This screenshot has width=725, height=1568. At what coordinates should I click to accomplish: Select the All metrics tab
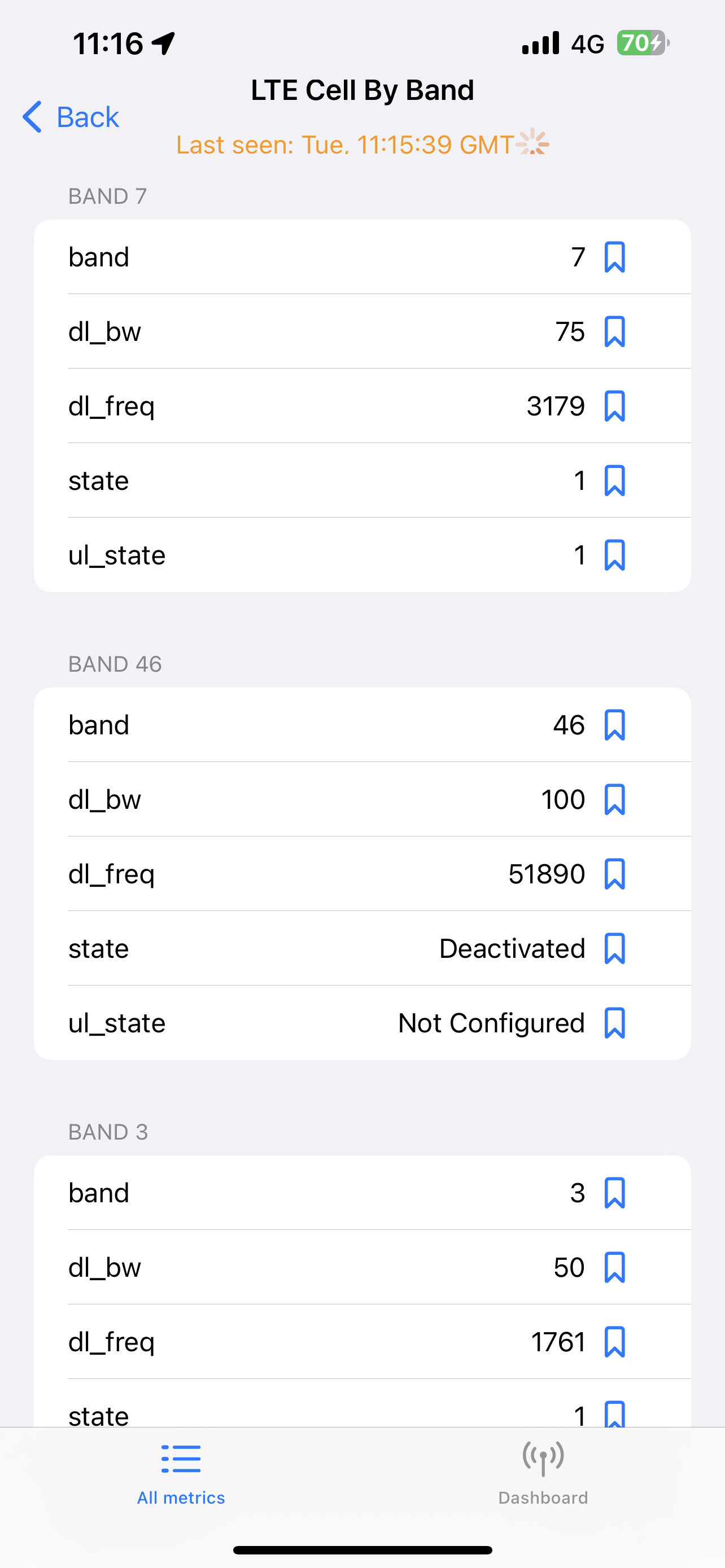click(x=181, y=1473)
